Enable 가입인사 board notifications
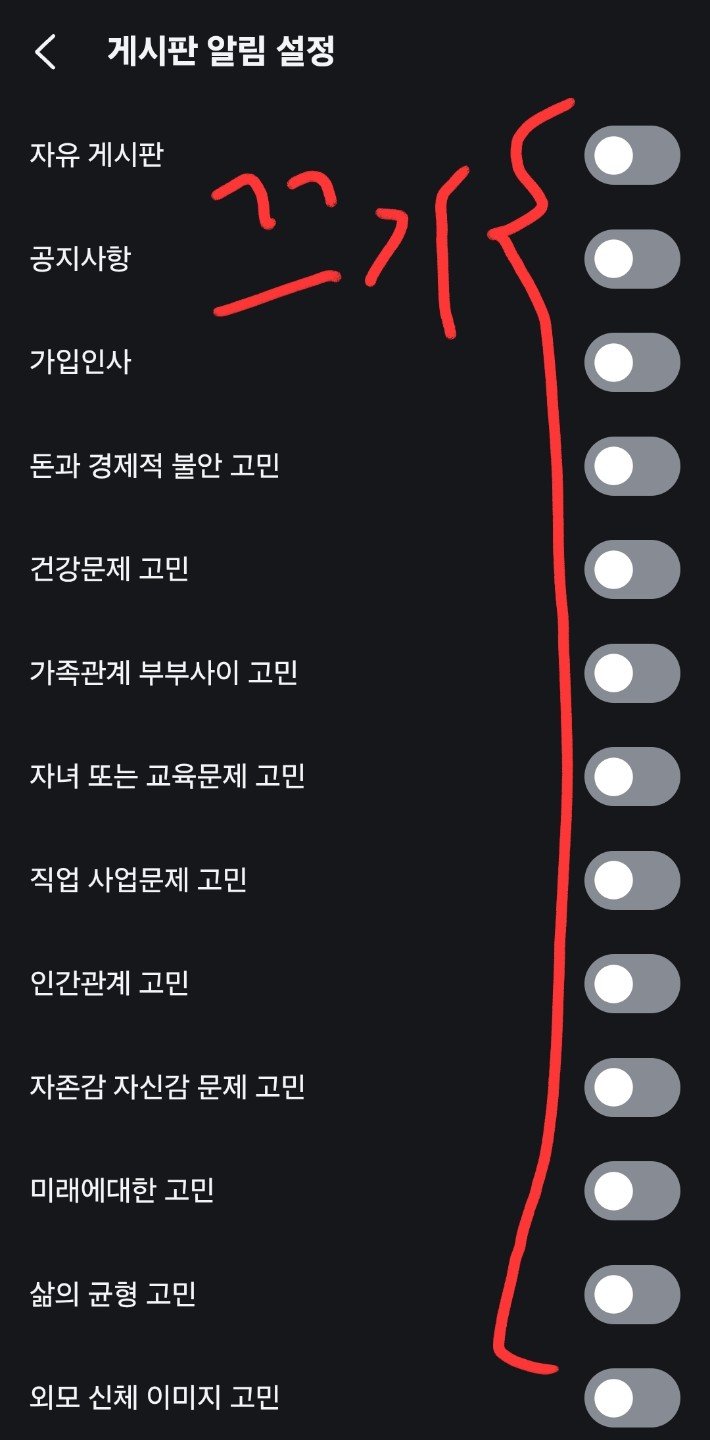Image resolution: width=710 pixels, height=1440 pixels. 632,362
